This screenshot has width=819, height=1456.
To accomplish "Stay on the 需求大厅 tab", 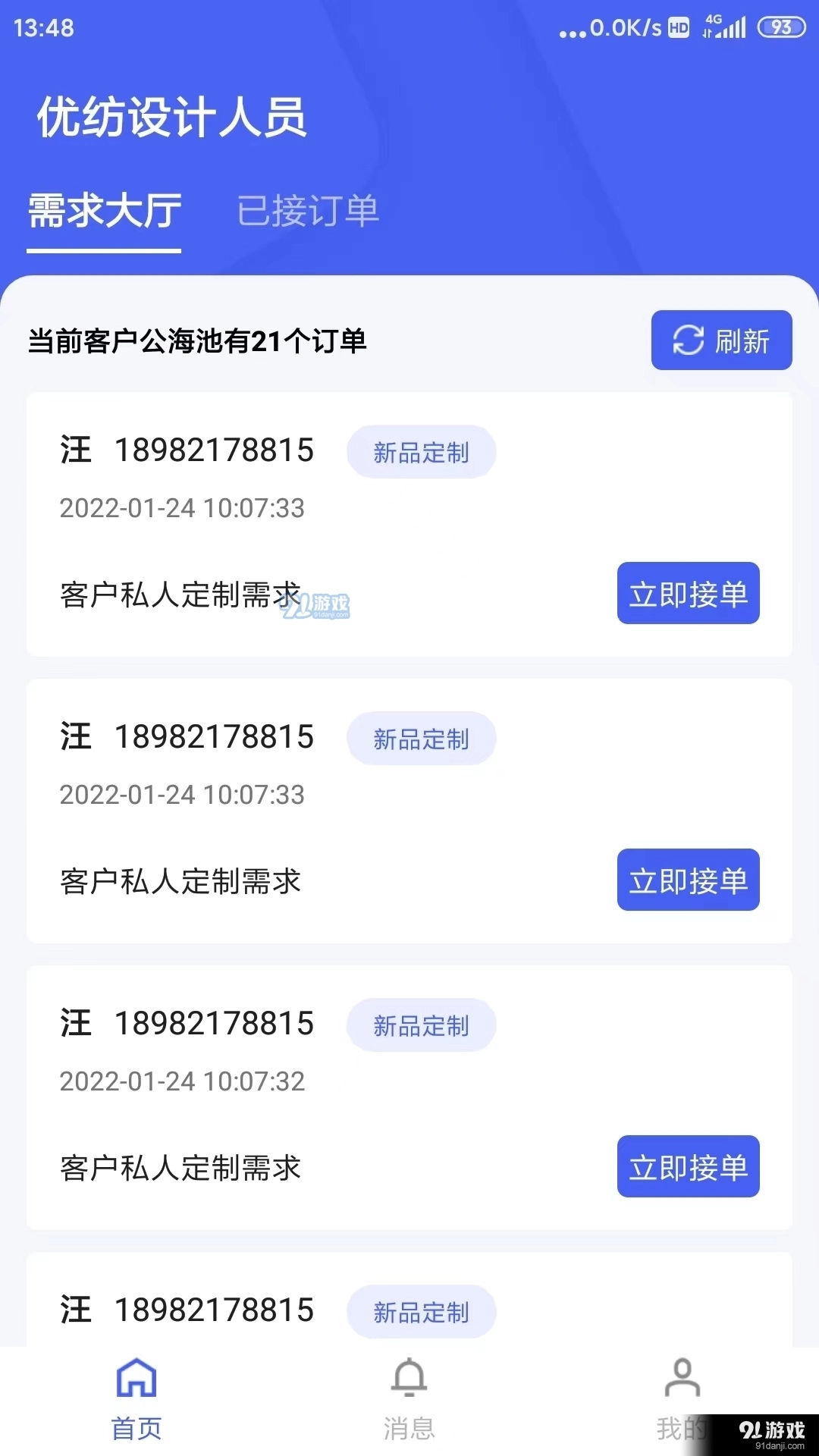I will pyautogui.click(x=104, y=212).
